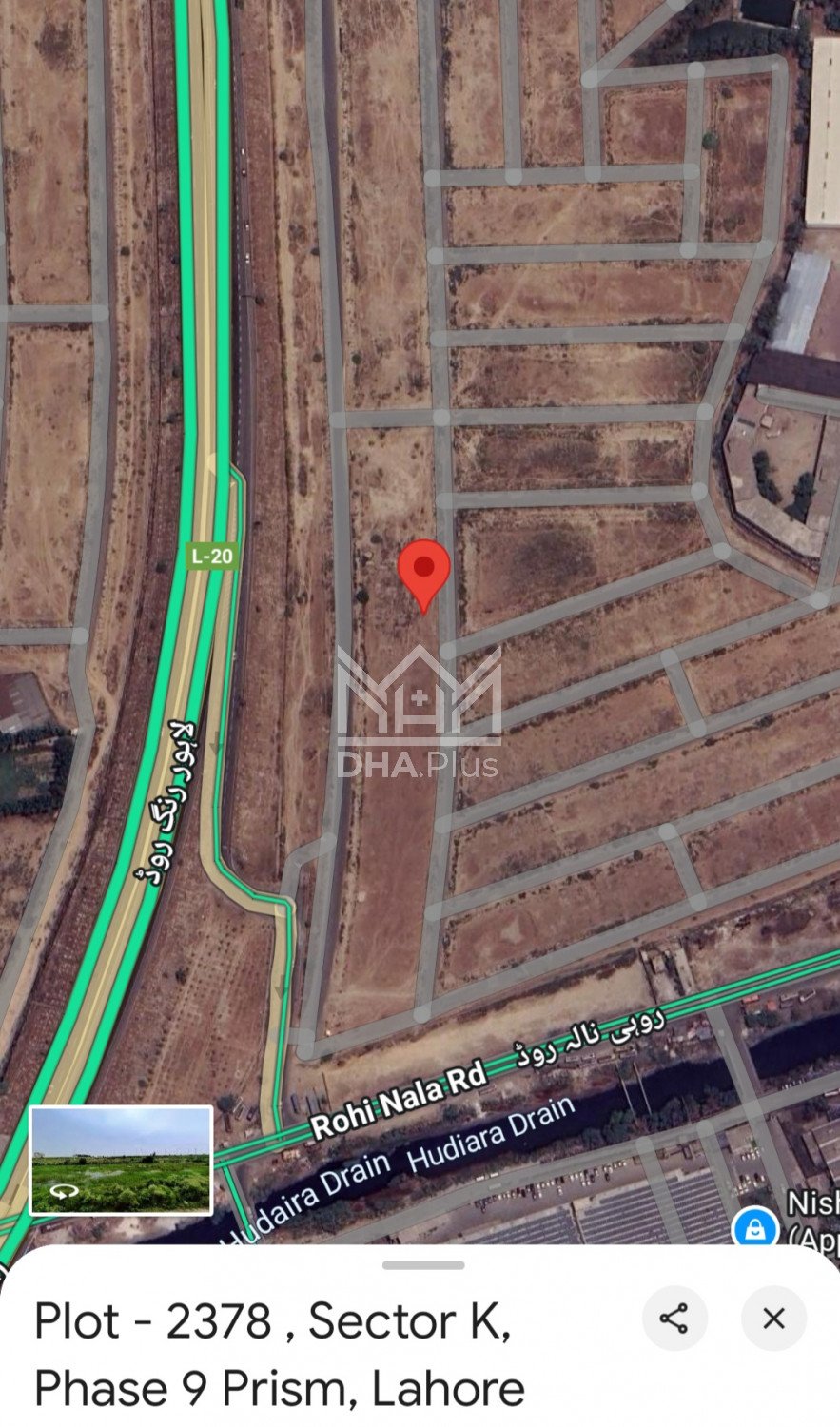Screen dimensions: 840x1427
Task: Share the dropped pin location
Action: point(674,1319)
